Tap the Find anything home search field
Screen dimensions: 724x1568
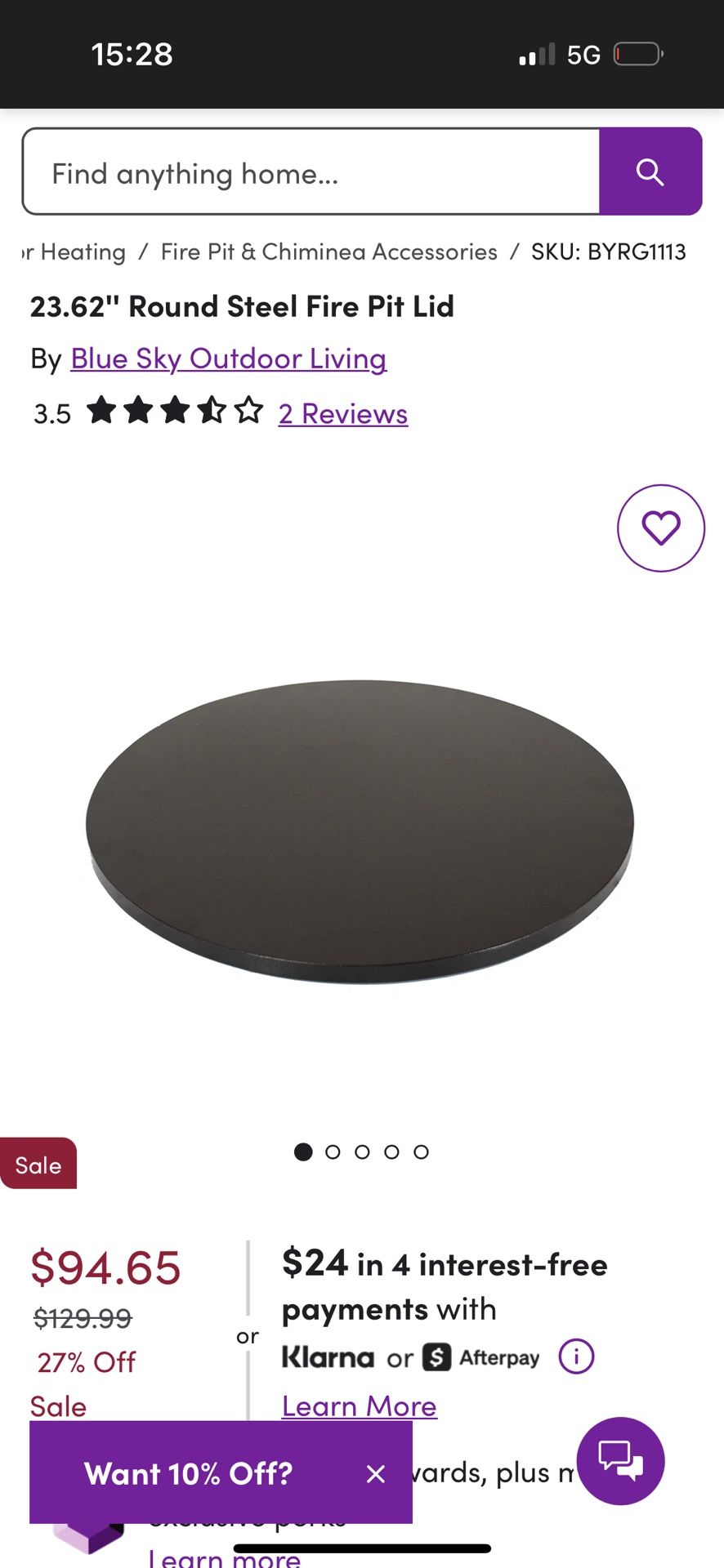(x=311, y=172)
